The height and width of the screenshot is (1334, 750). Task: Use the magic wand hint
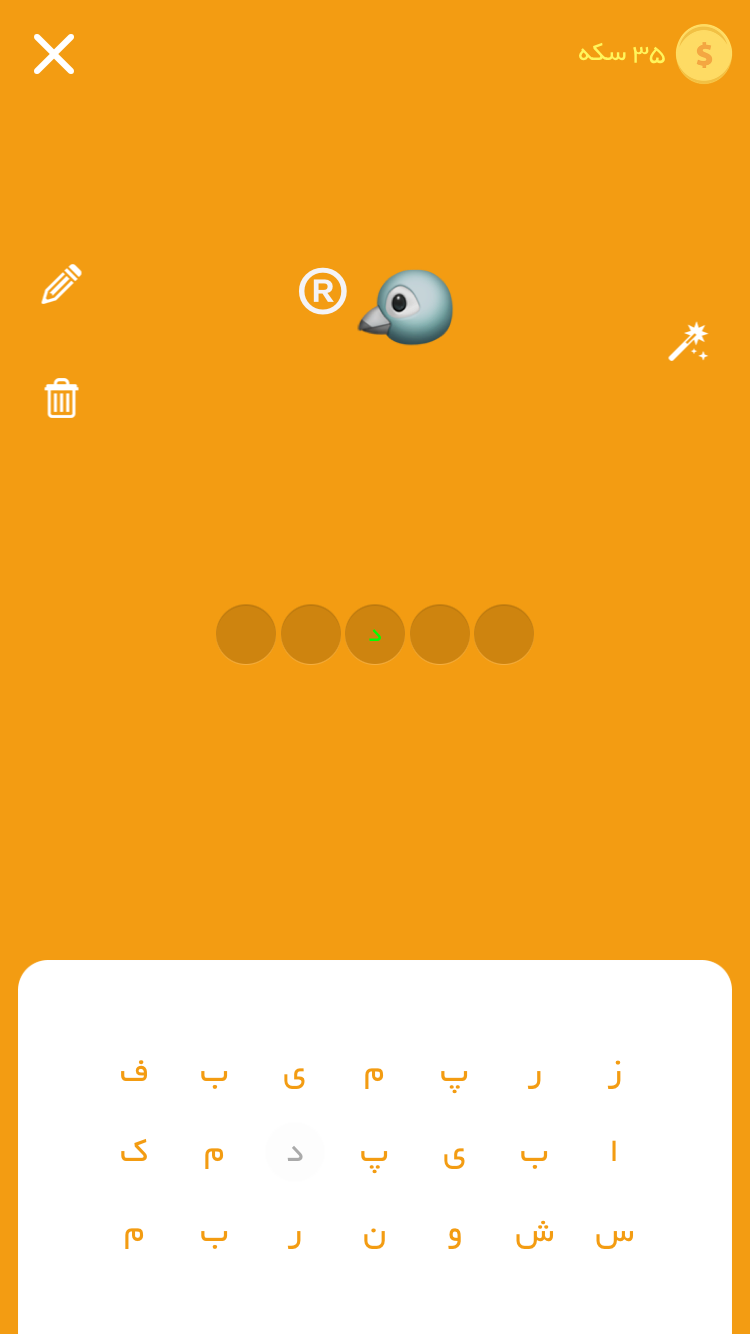[x=689, y=342]
